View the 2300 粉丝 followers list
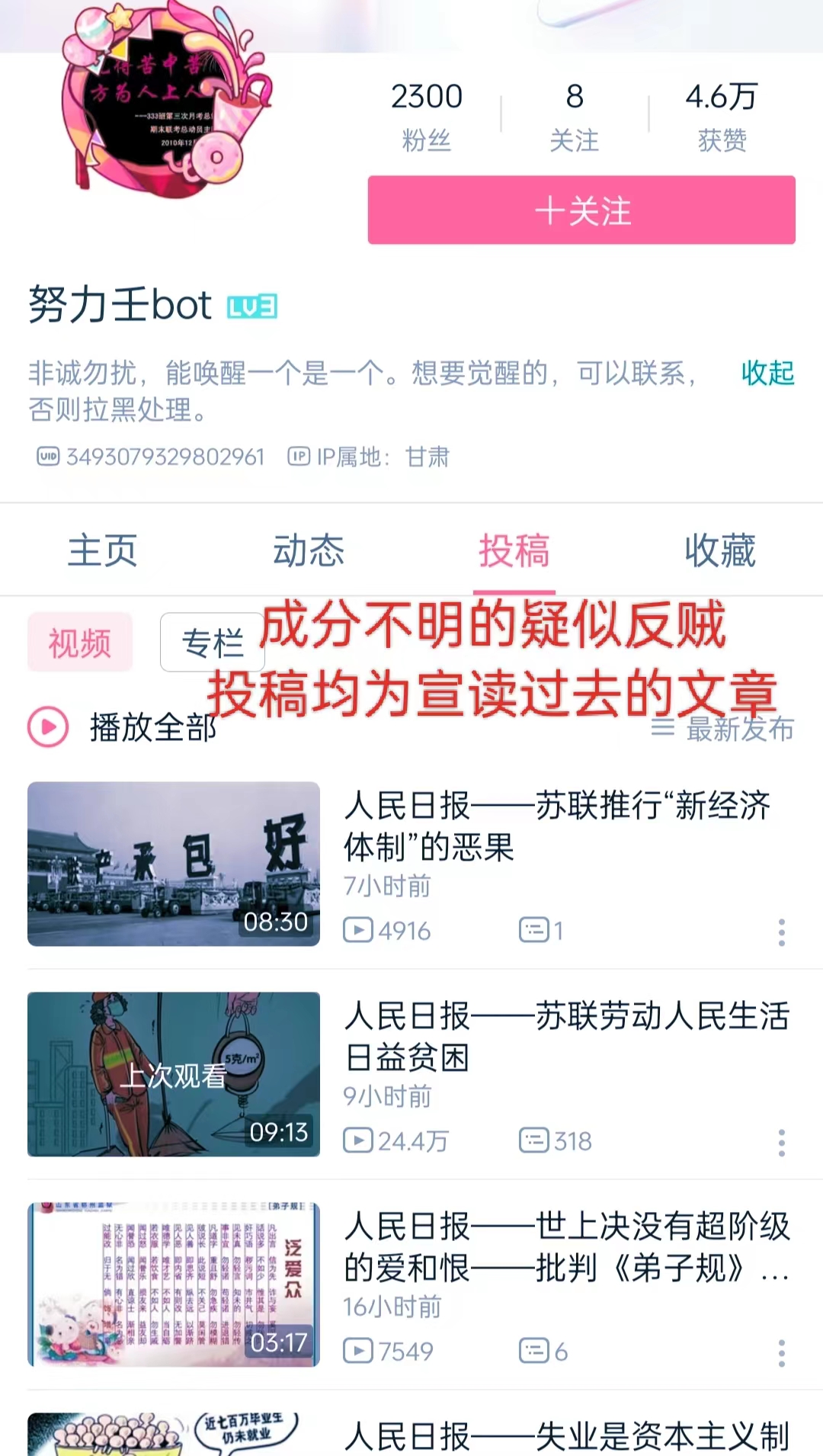Viewport: 823px width, 1456px height. tap(427, 116)
